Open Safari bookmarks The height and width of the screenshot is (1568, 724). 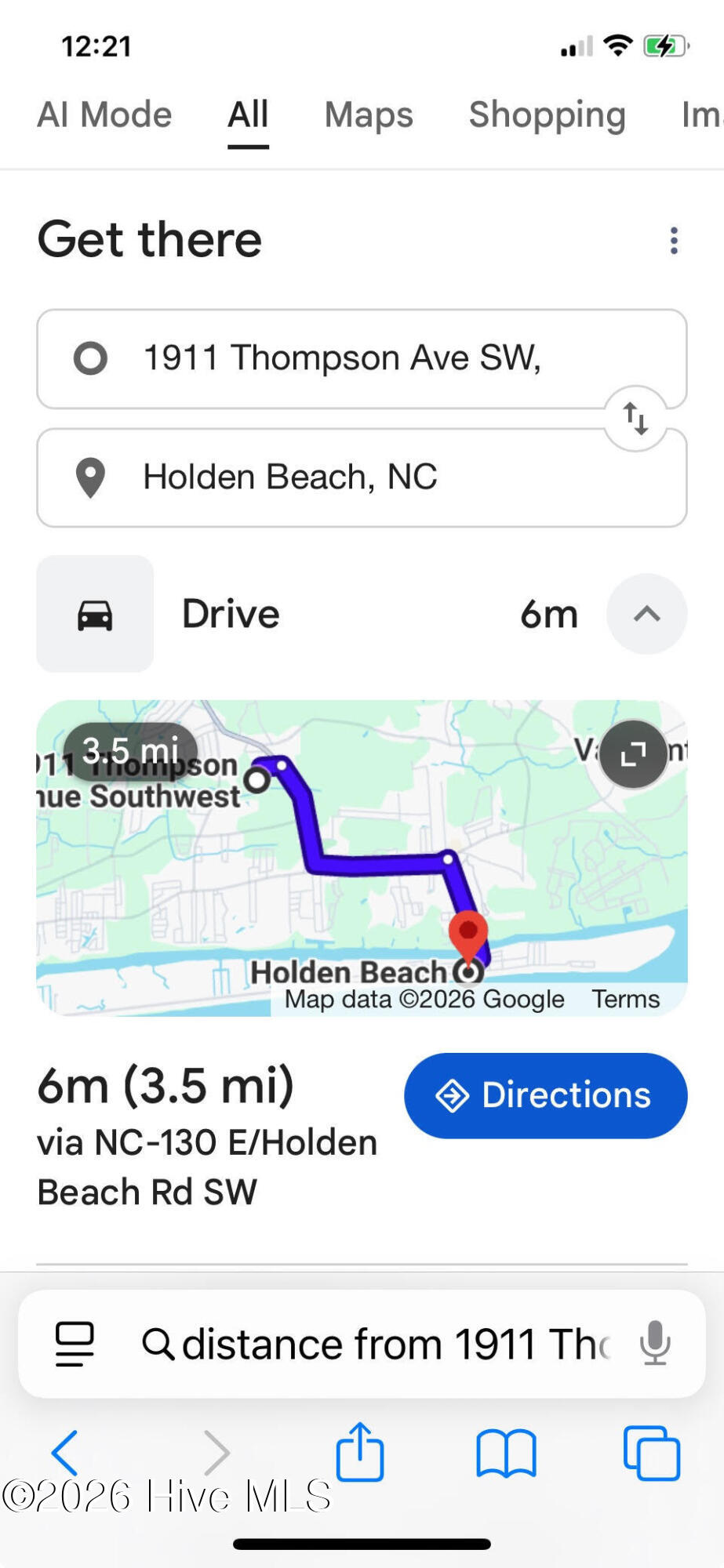(x=506, y=1453)
